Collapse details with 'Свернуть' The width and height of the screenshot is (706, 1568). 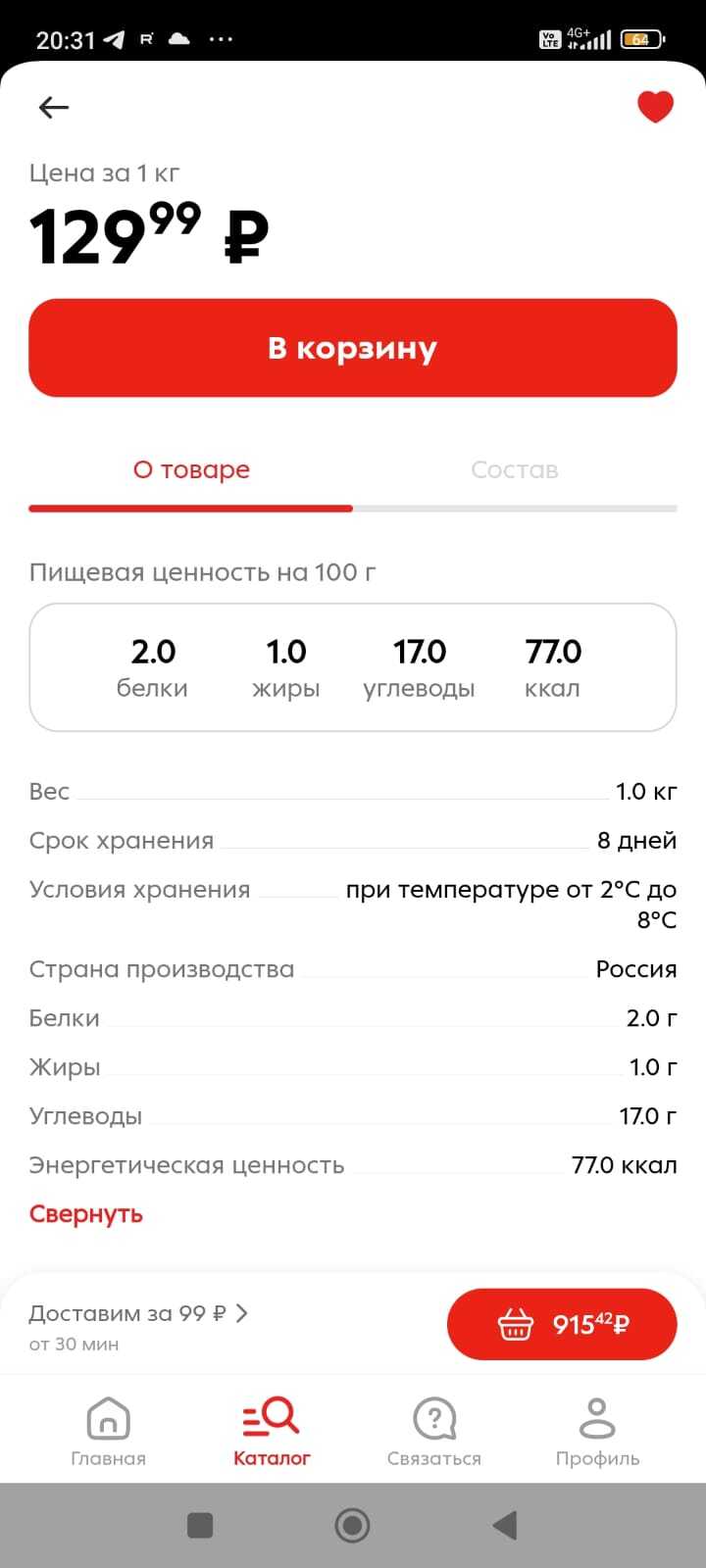(x=86, y=1214)
